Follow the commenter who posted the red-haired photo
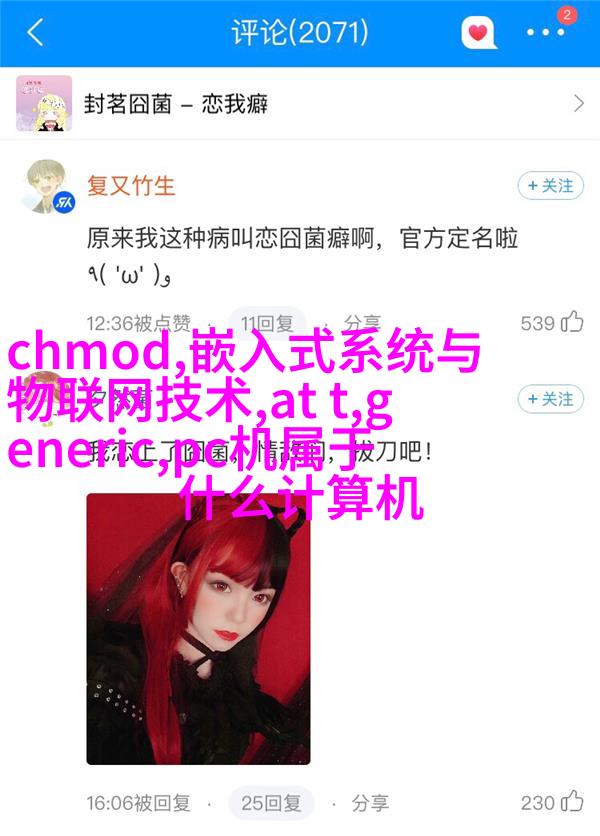Screen dimensions: 600x836 (x=550, y=399)
